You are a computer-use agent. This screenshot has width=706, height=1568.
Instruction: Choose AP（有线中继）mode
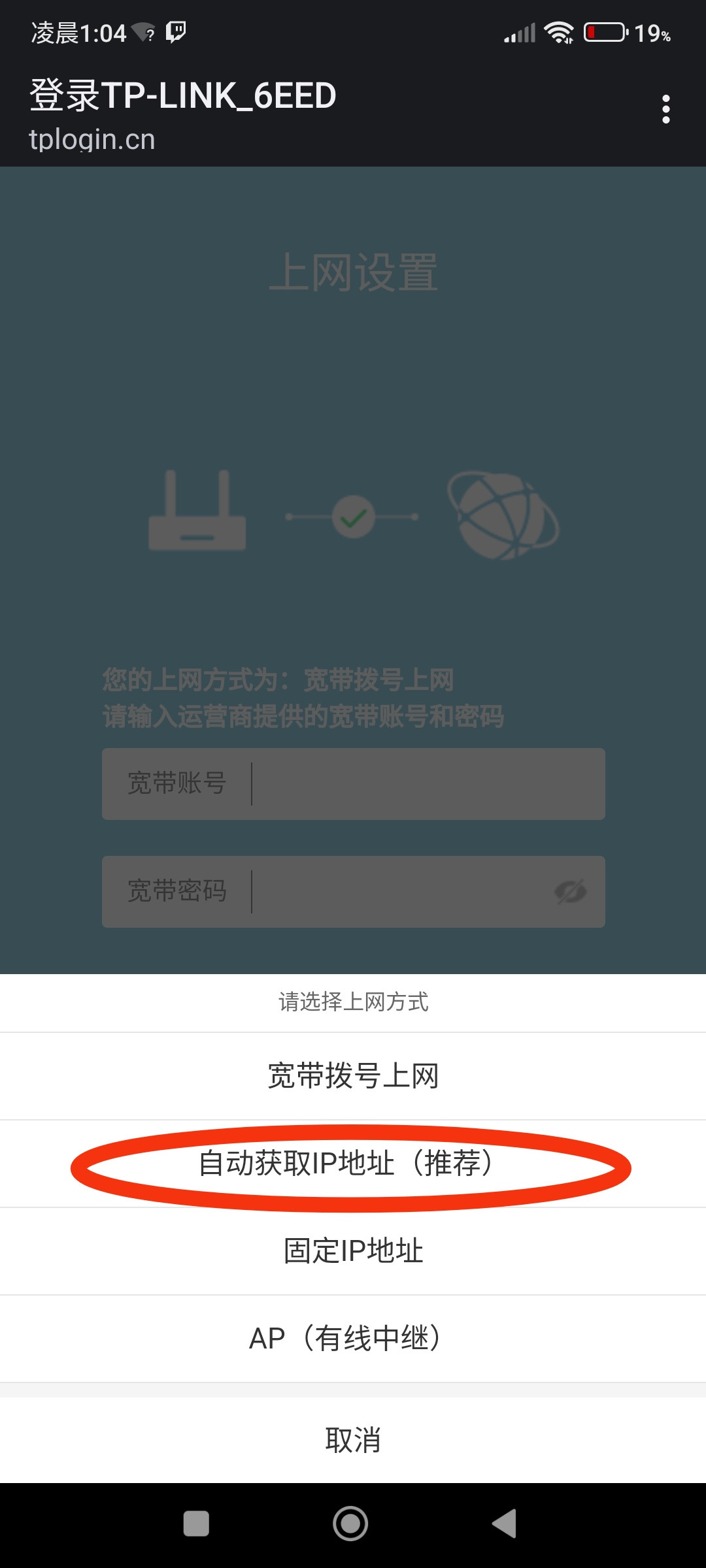(353, 1339)
